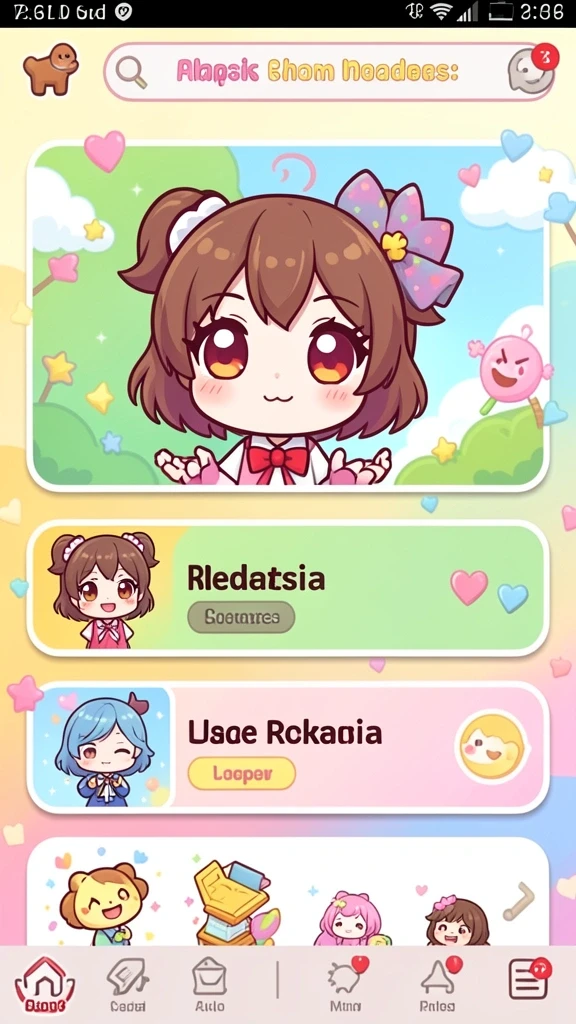The height and width of the screenshot is (1024, 576).
Task: Tap the yellow Looper button
Action: pyautogui.click(x=242, y=774)
